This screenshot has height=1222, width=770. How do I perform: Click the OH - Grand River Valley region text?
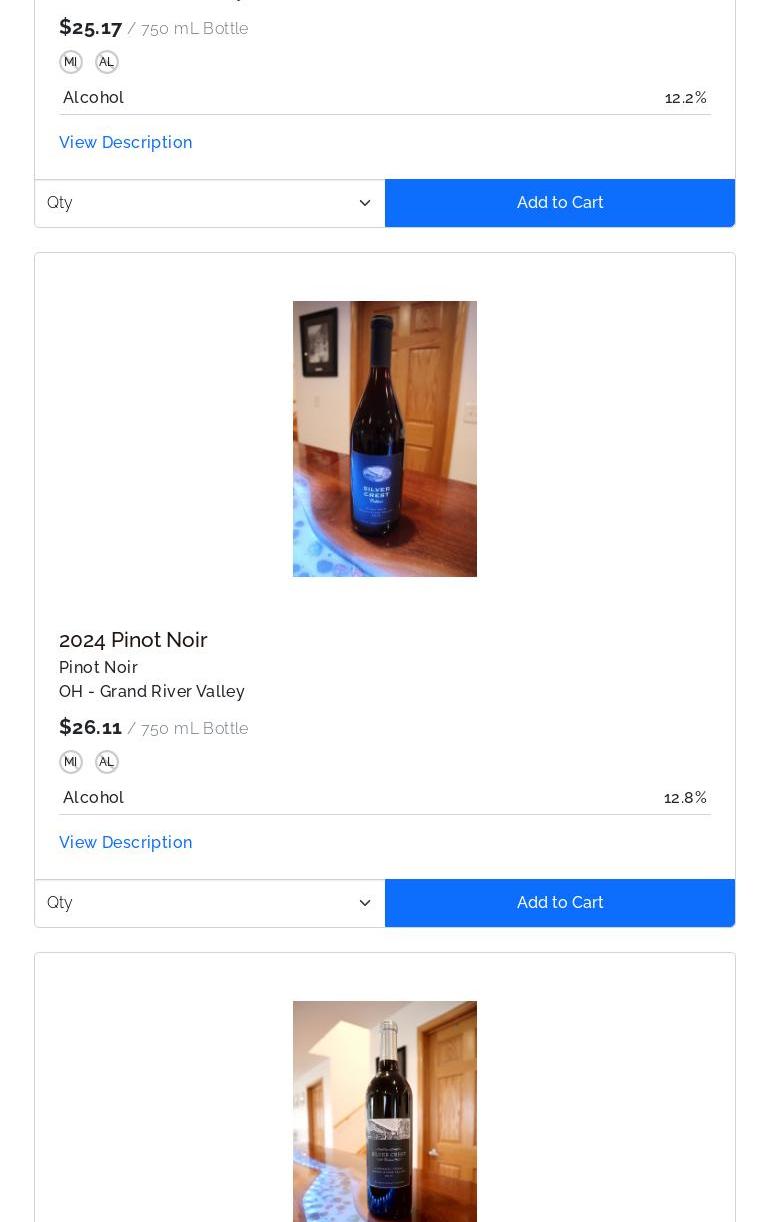click(x=152, y=691)
